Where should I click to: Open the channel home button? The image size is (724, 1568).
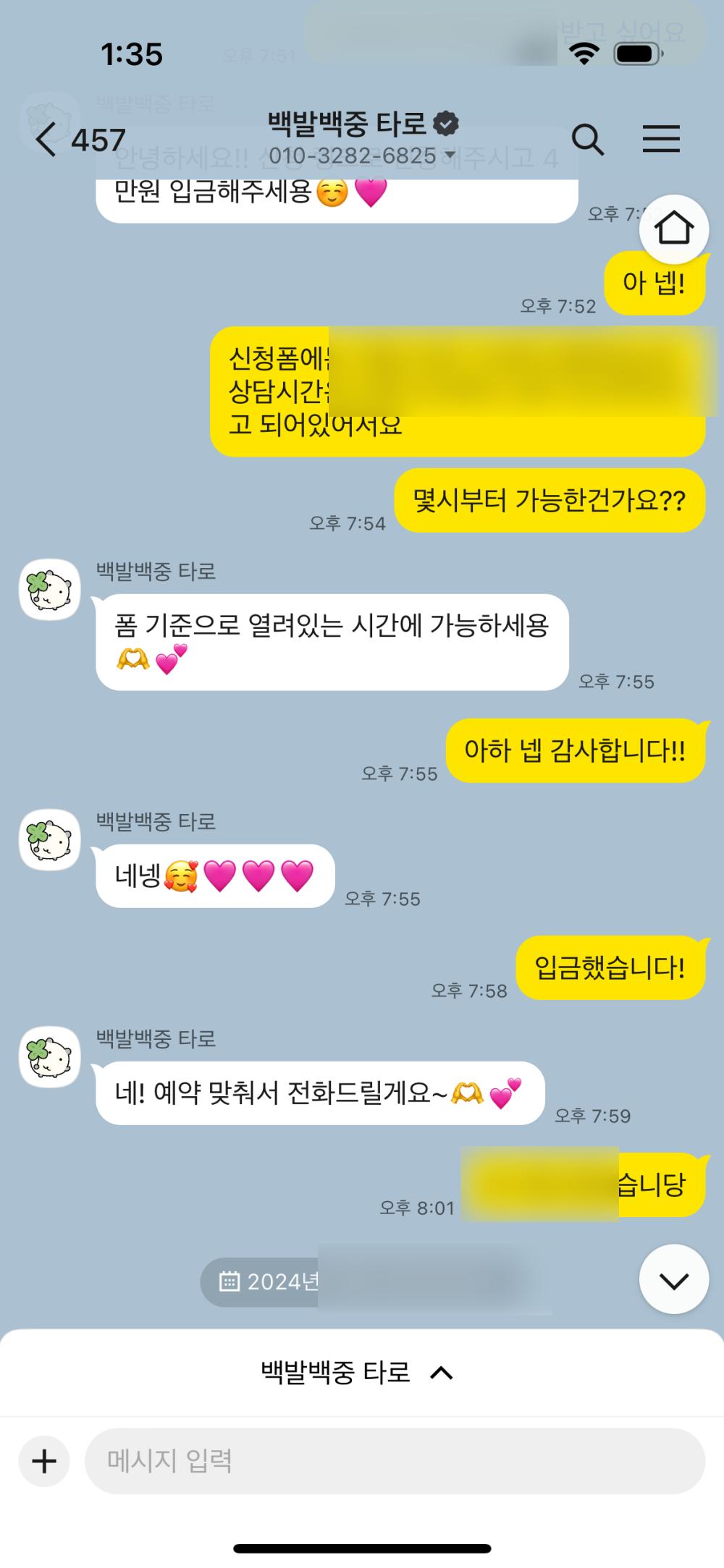click(674, 229)
